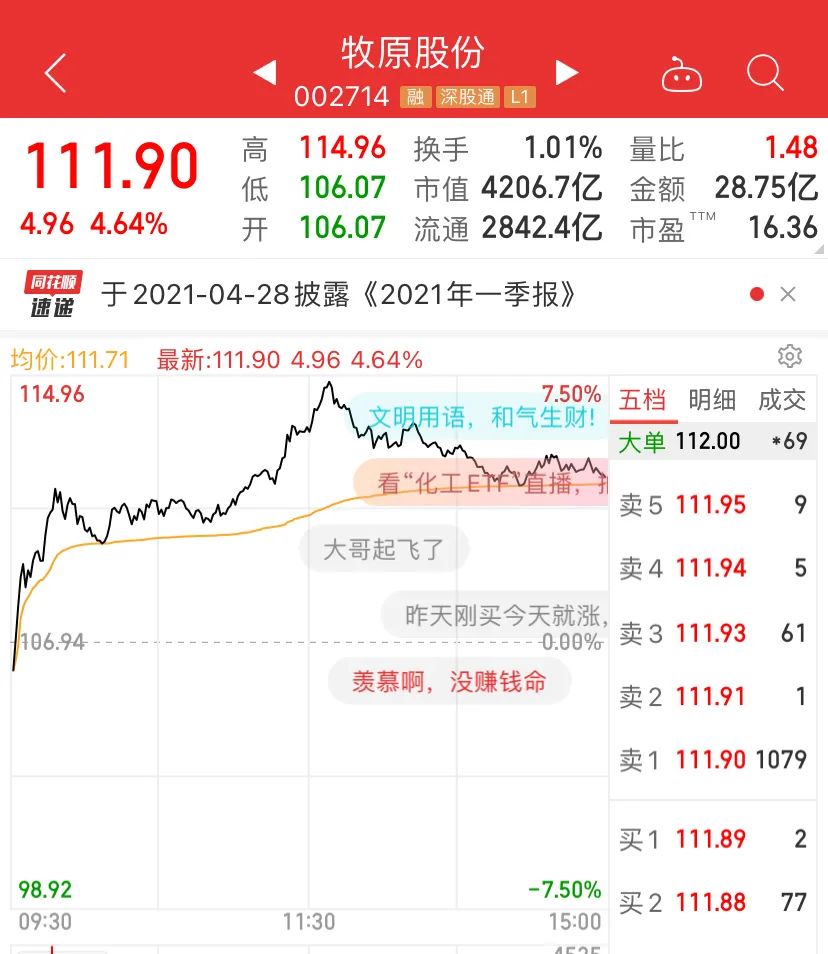The width and height of the screenshot is (828, 954).
Task: Switch to the previous stock
Action: pos(265,73)
